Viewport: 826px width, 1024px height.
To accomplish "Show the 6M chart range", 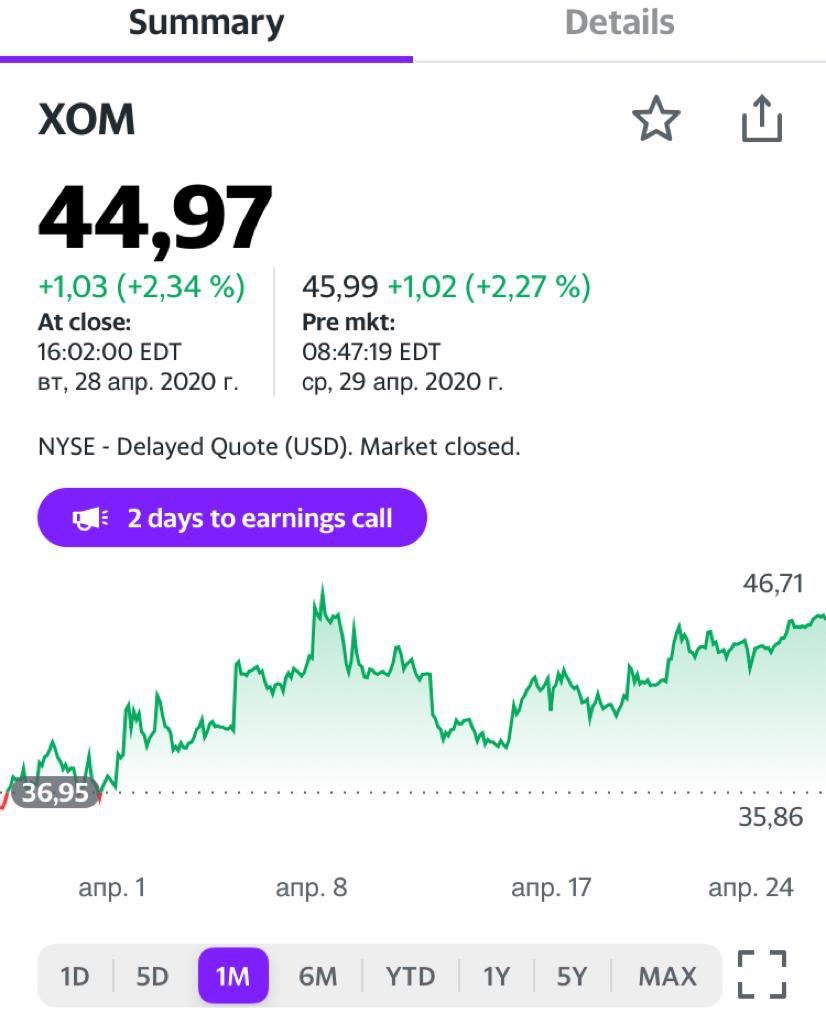I will (318, 976).
